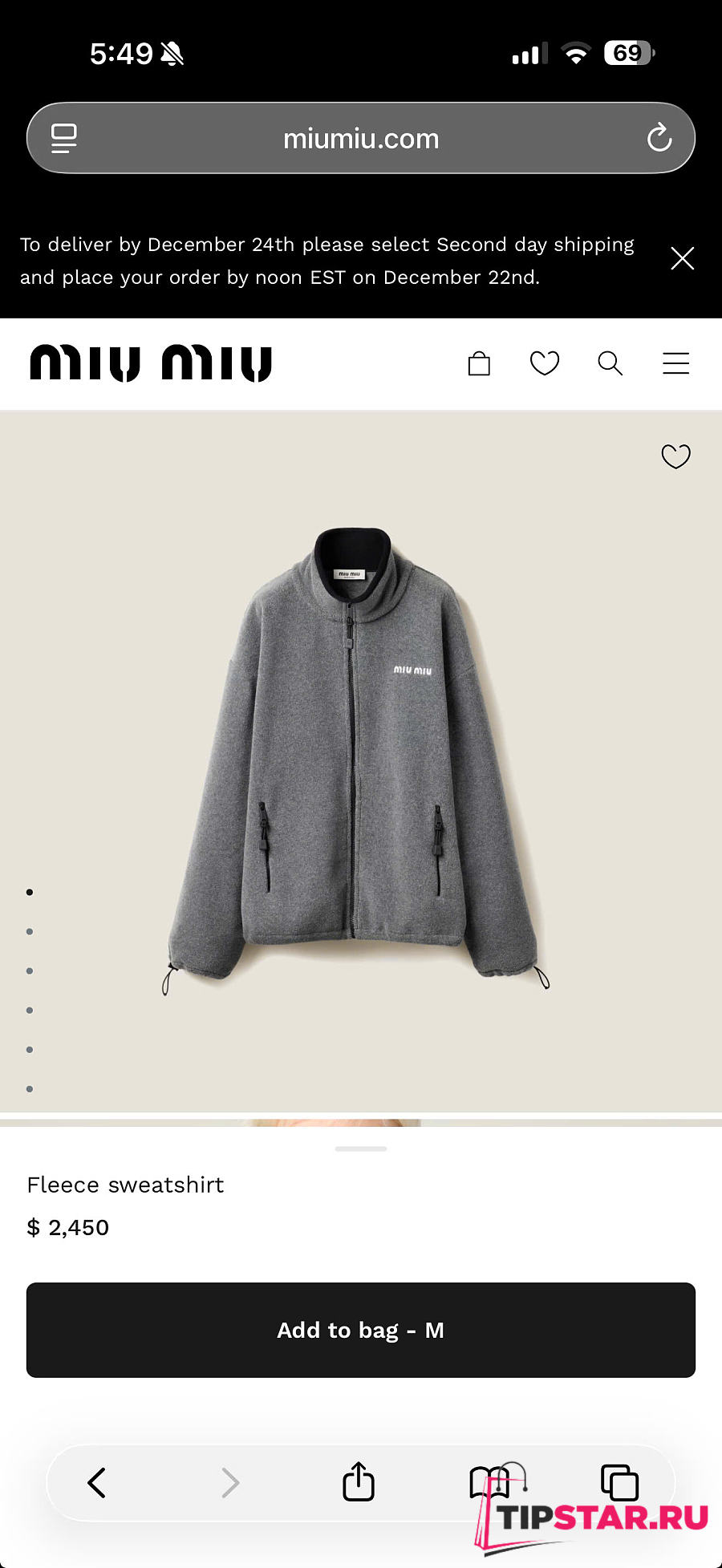722x1568 pixels.
Task: Open Safari page settings icon
Action: (x=64, y=138)
